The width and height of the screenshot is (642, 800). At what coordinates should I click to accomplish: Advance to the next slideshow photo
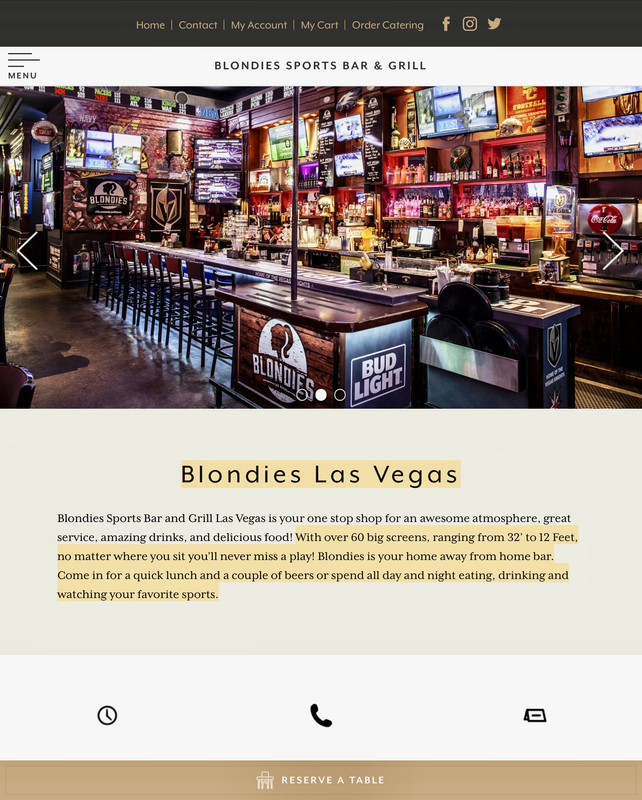[x=612, y=250]
